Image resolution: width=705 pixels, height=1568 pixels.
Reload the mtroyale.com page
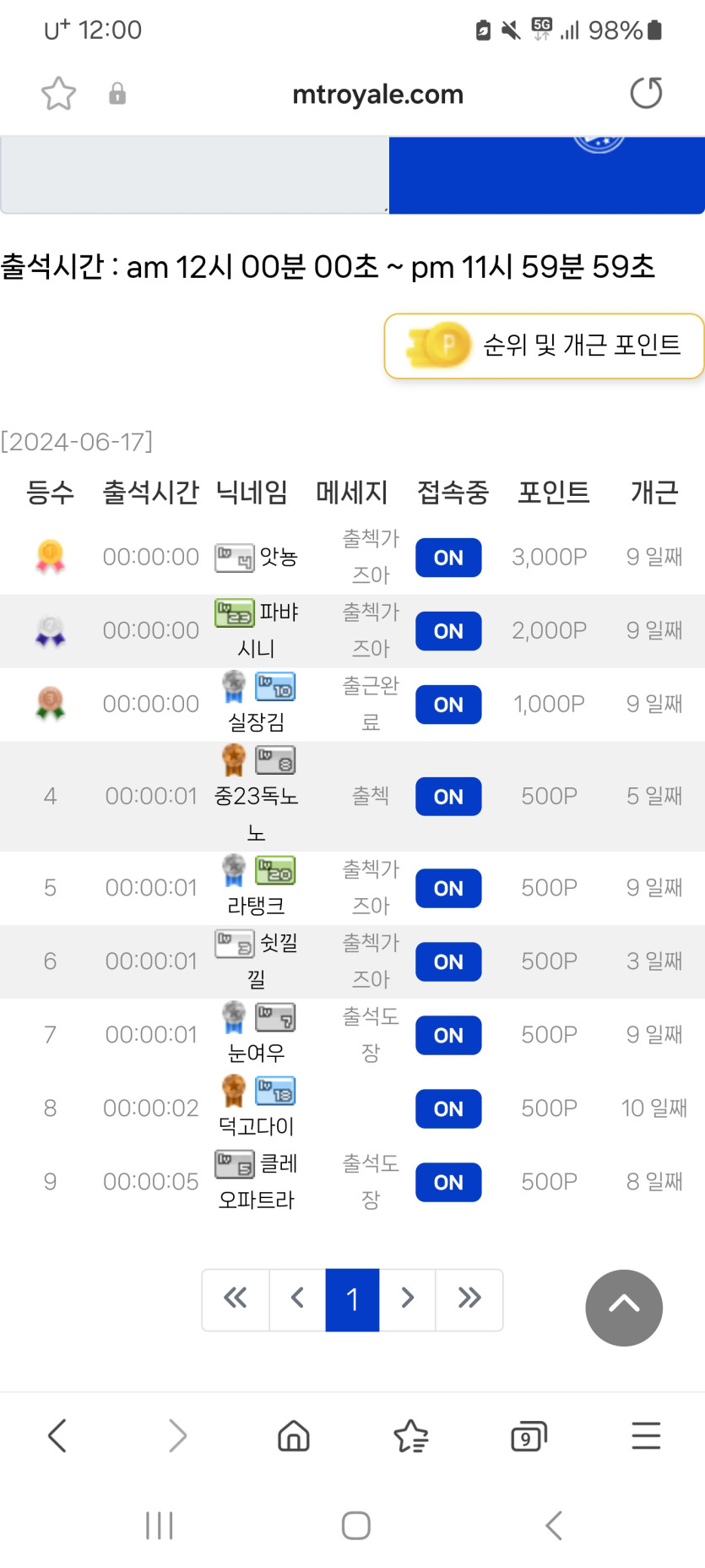coord(646,93)
